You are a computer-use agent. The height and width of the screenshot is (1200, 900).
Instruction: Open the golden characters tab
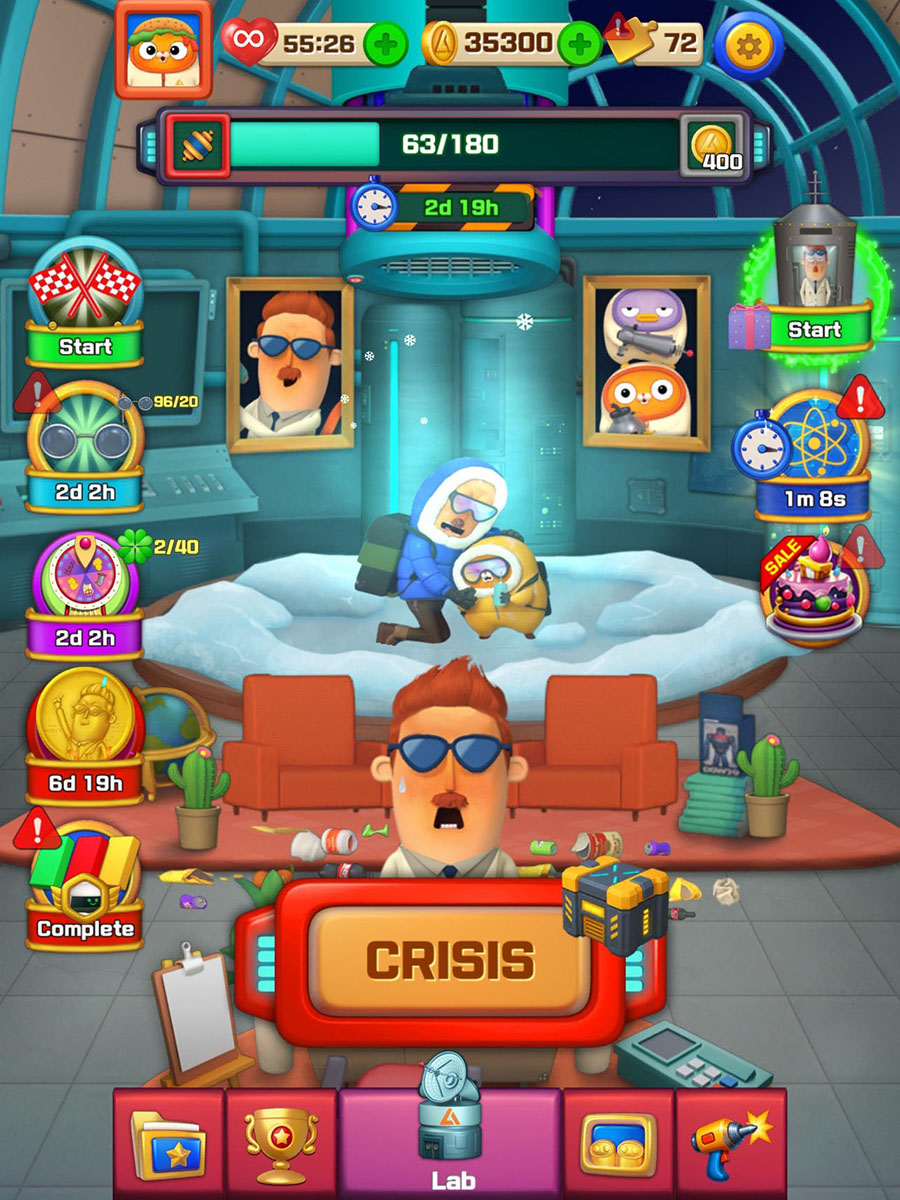[x=618, y=1145]
